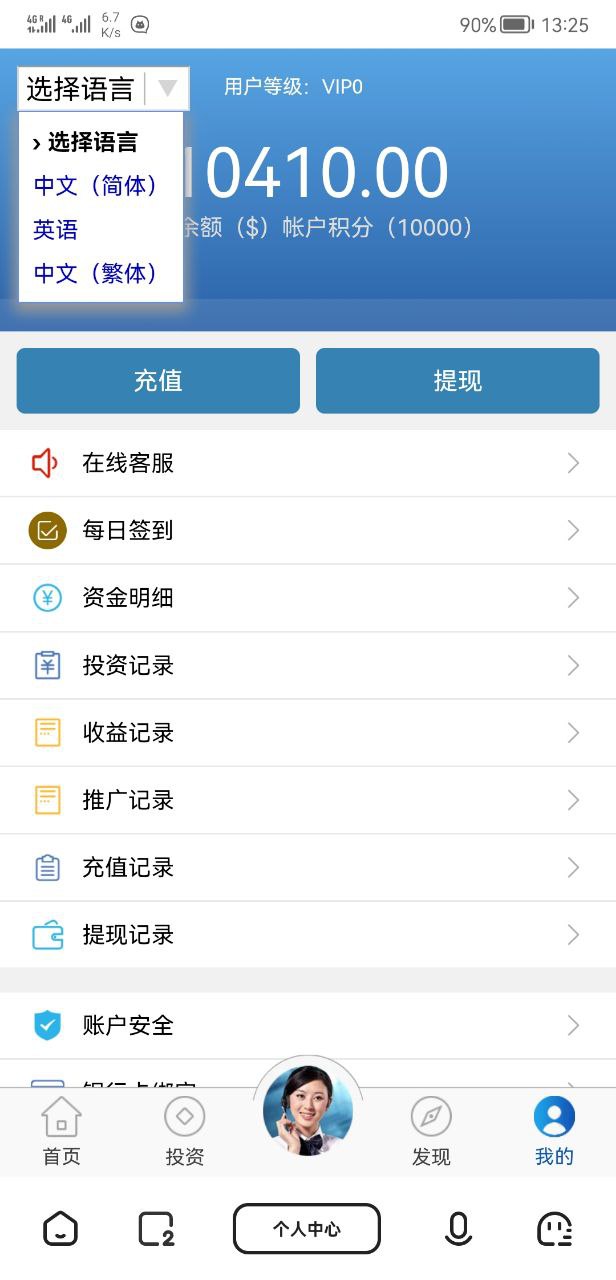Switch to the 发现 discover tab
This screenshot has height=1280, width=616.
click(x=431, y=1131)
